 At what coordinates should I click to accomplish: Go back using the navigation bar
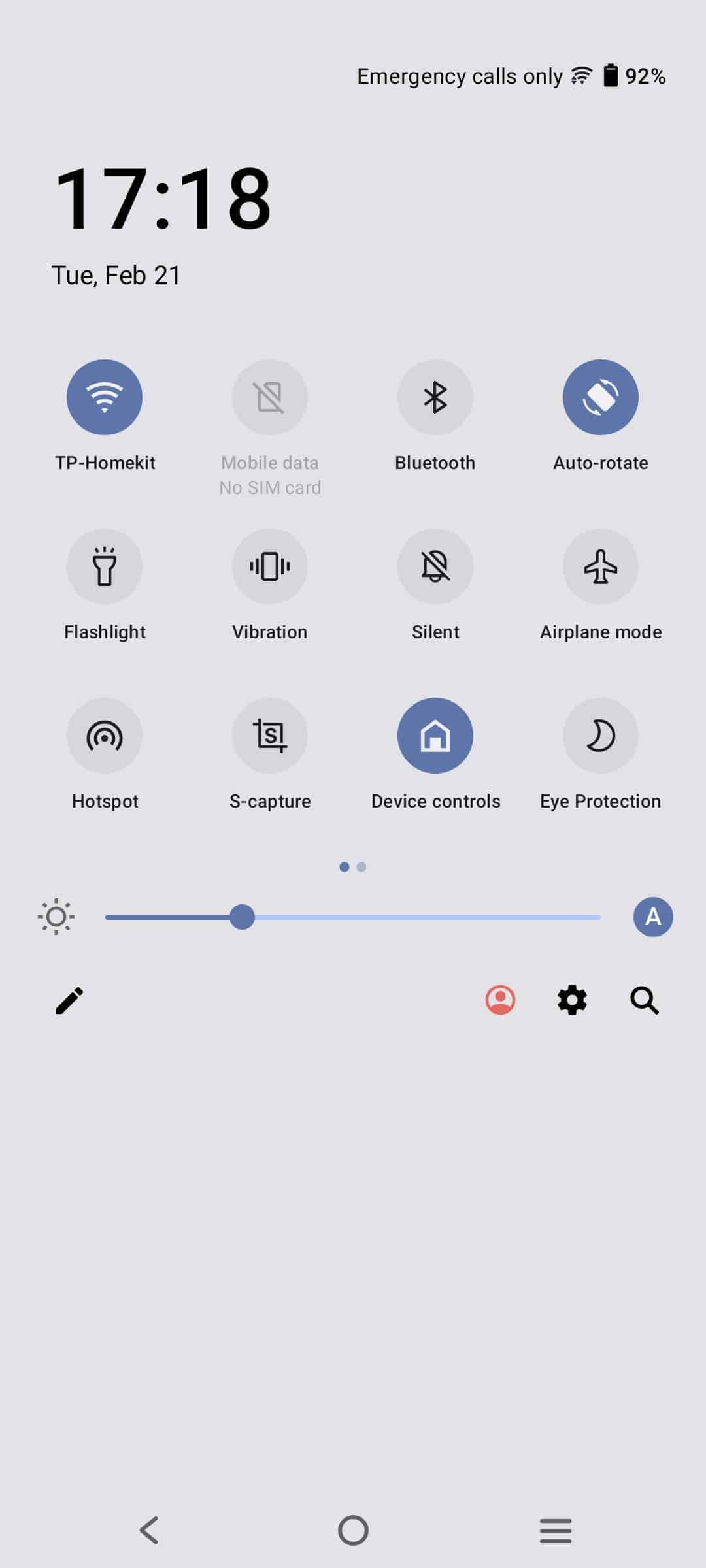[x=149, y=1530]
